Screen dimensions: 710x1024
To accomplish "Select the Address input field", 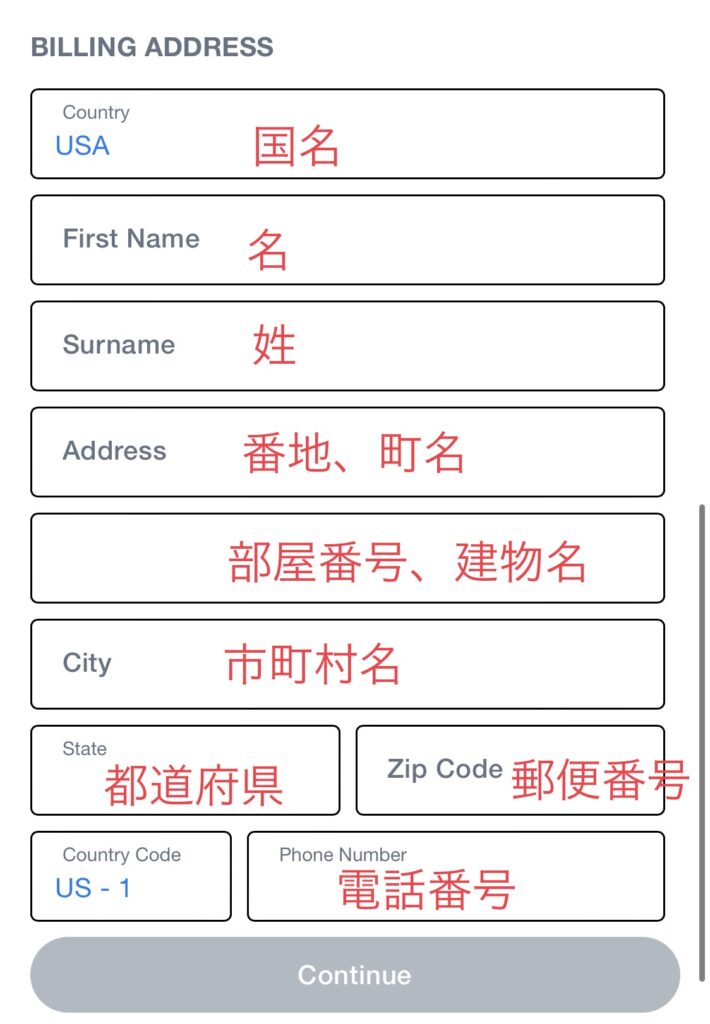I will tap(347, 452).
